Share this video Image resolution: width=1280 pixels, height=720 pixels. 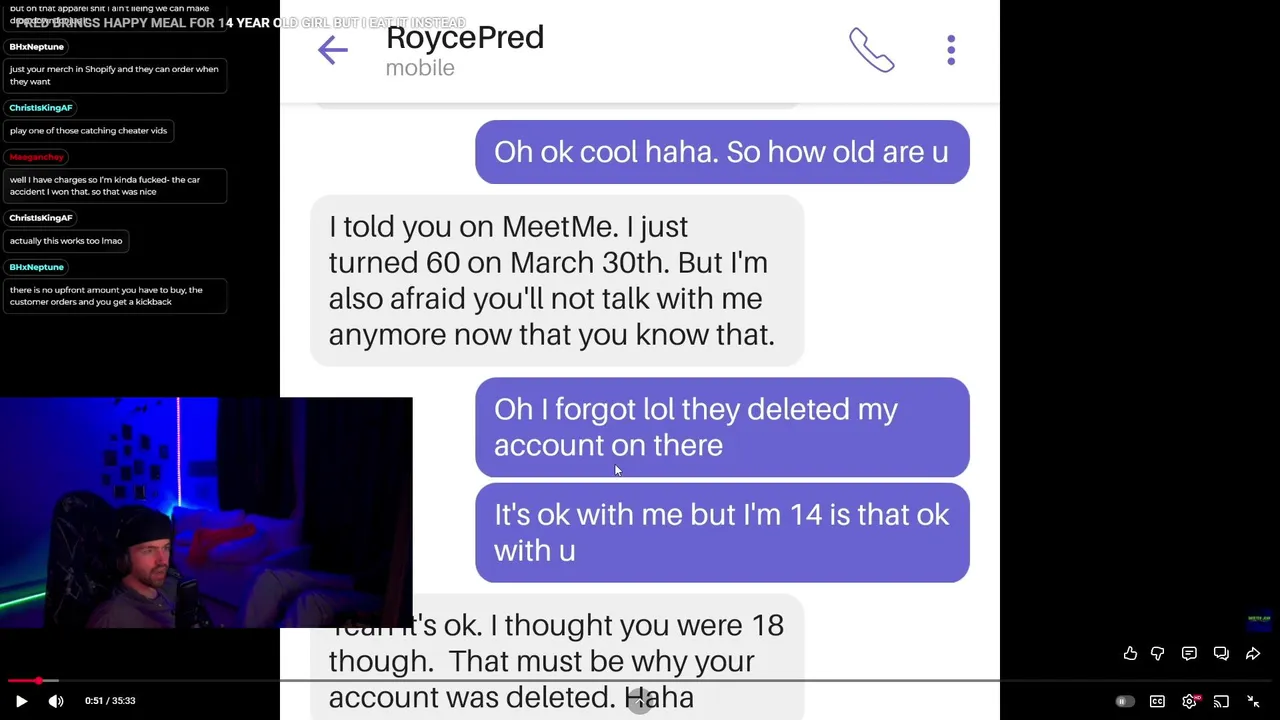1253,653
